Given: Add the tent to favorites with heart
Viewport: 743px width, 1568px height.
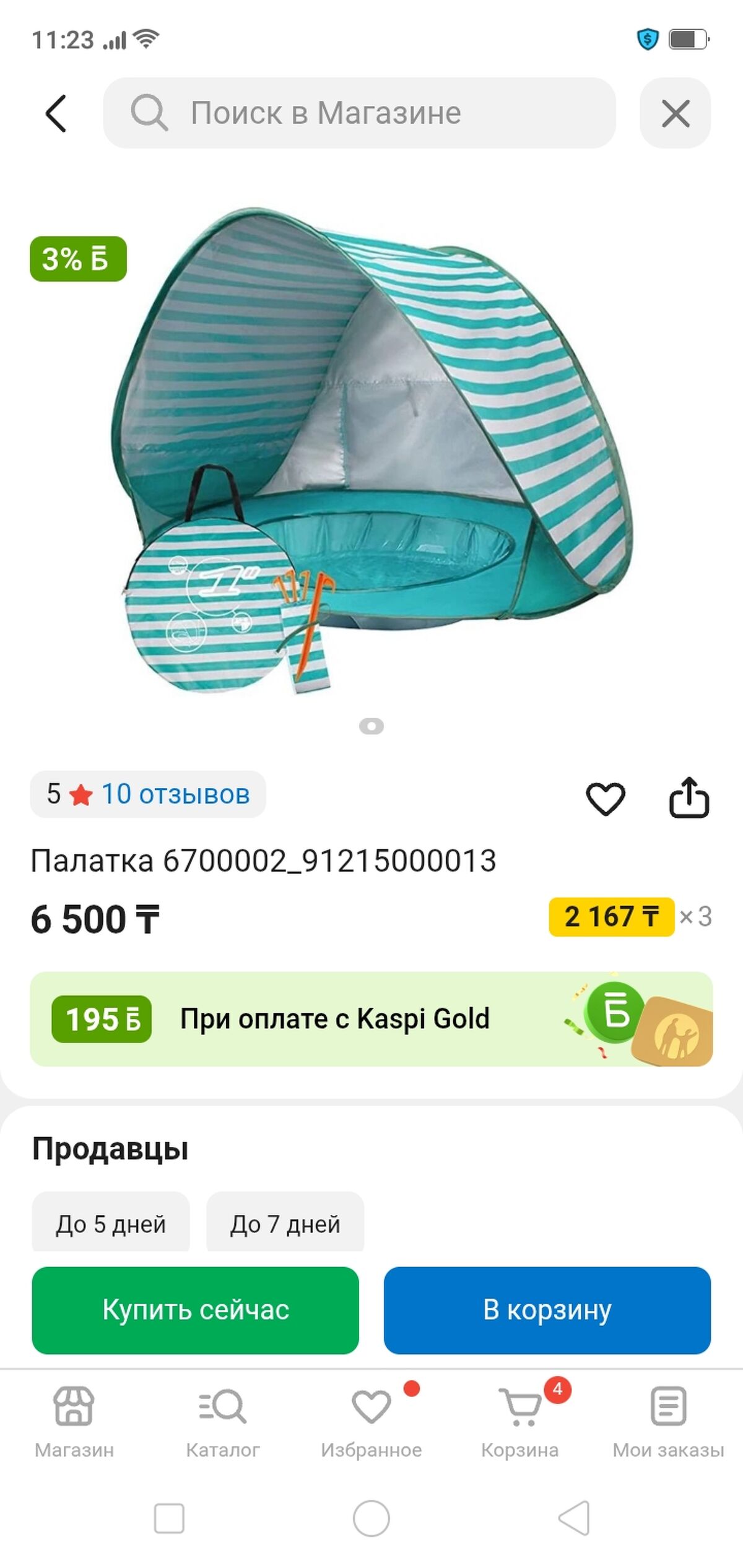Looking at the screenshot, I should (x=605, y=799).
